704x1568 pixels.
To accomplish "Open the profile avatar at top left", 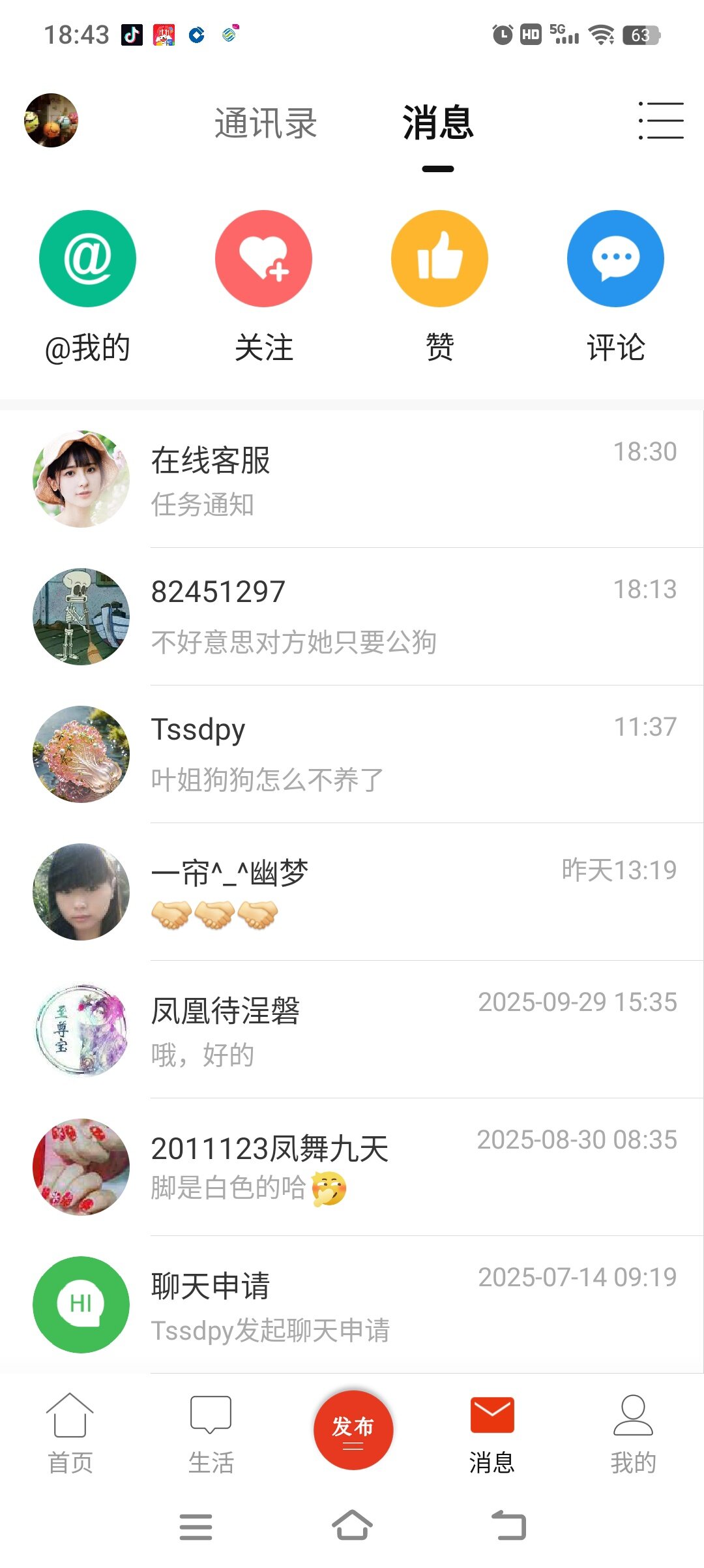I will (51, 121).
